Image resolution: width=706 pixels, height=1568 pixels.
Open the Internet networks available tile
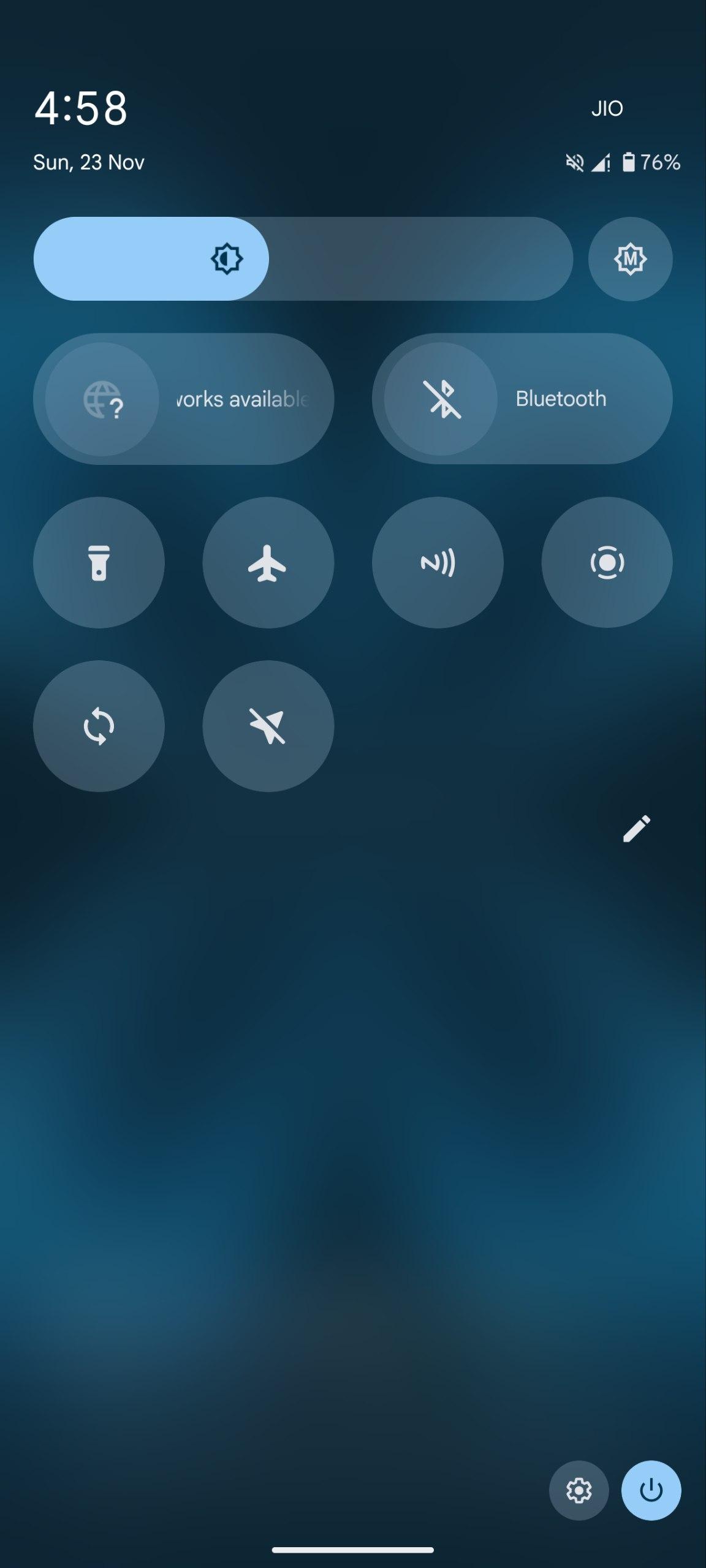click(x=184, y=399)
